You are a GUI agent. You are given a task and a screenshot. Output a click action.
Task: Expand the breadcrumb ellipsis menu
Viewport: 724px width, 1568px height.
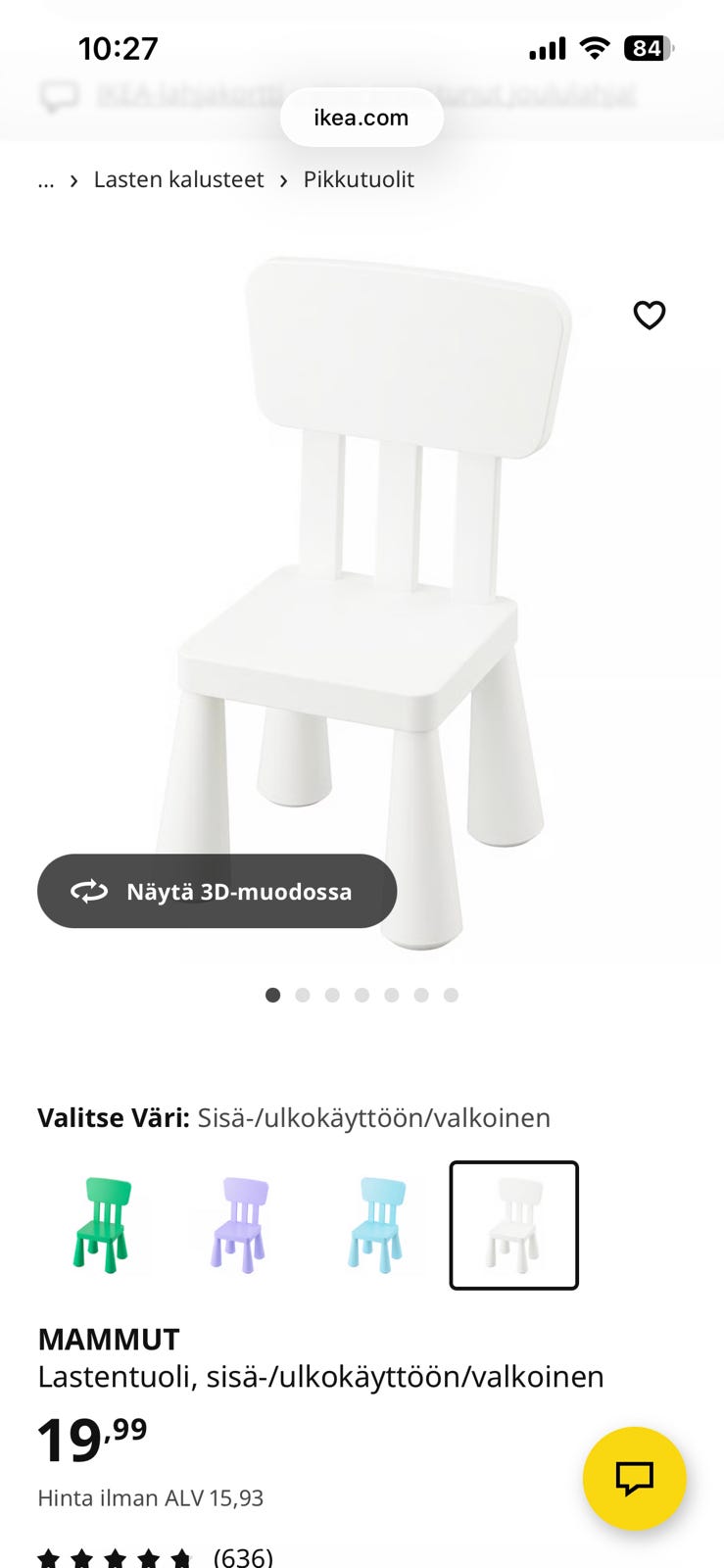click(x=46, y=179)
